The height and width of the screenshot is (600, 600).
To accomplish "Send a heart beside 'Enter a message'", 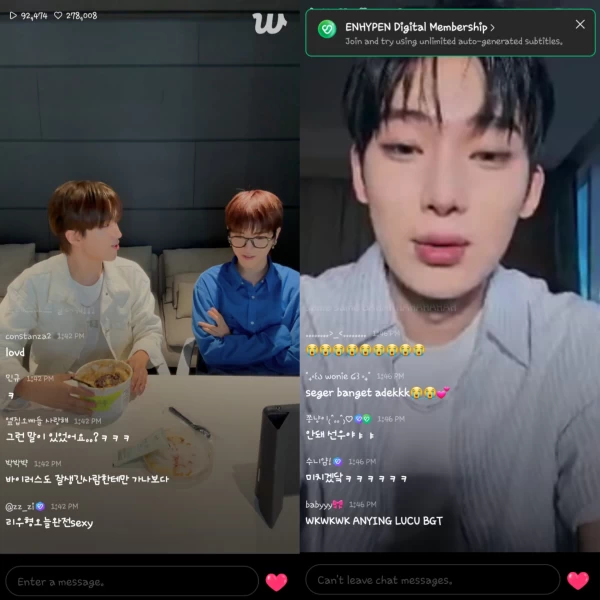I will click(276, 581).
